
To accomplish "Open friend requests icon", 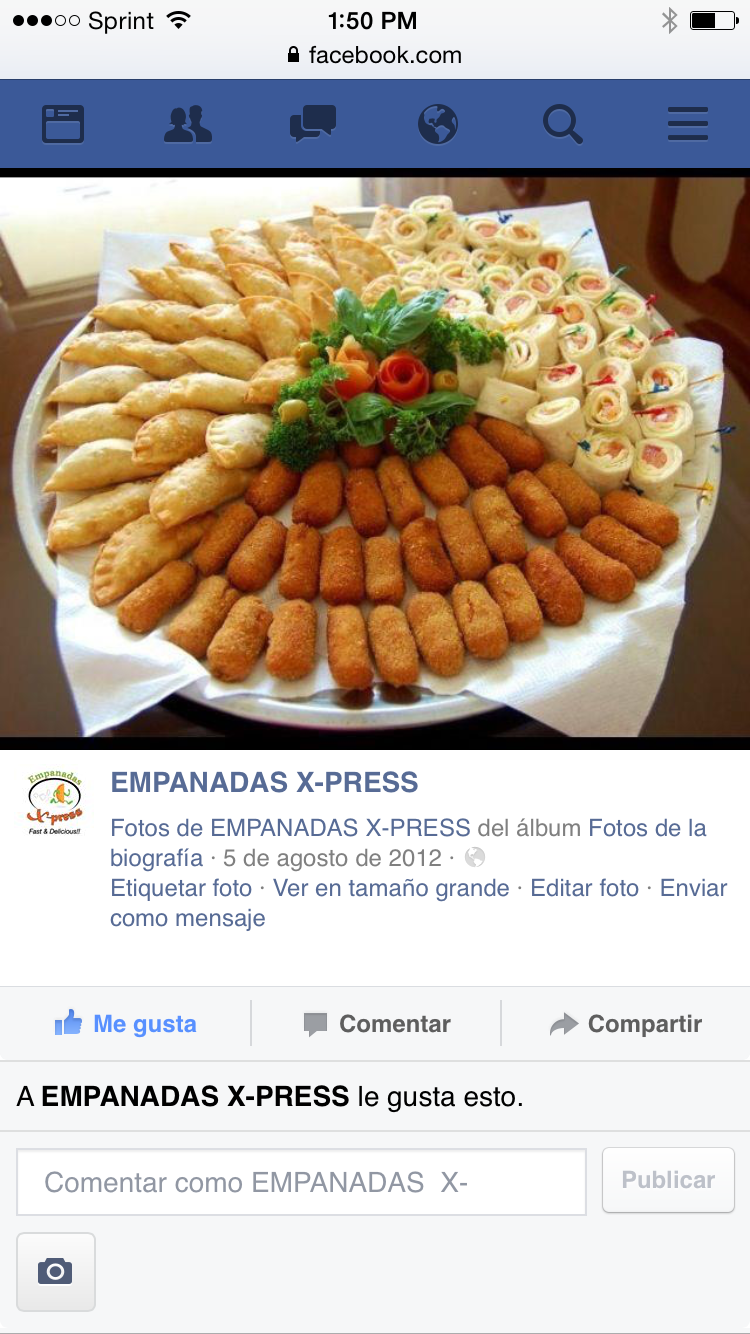I will [188, 125].
